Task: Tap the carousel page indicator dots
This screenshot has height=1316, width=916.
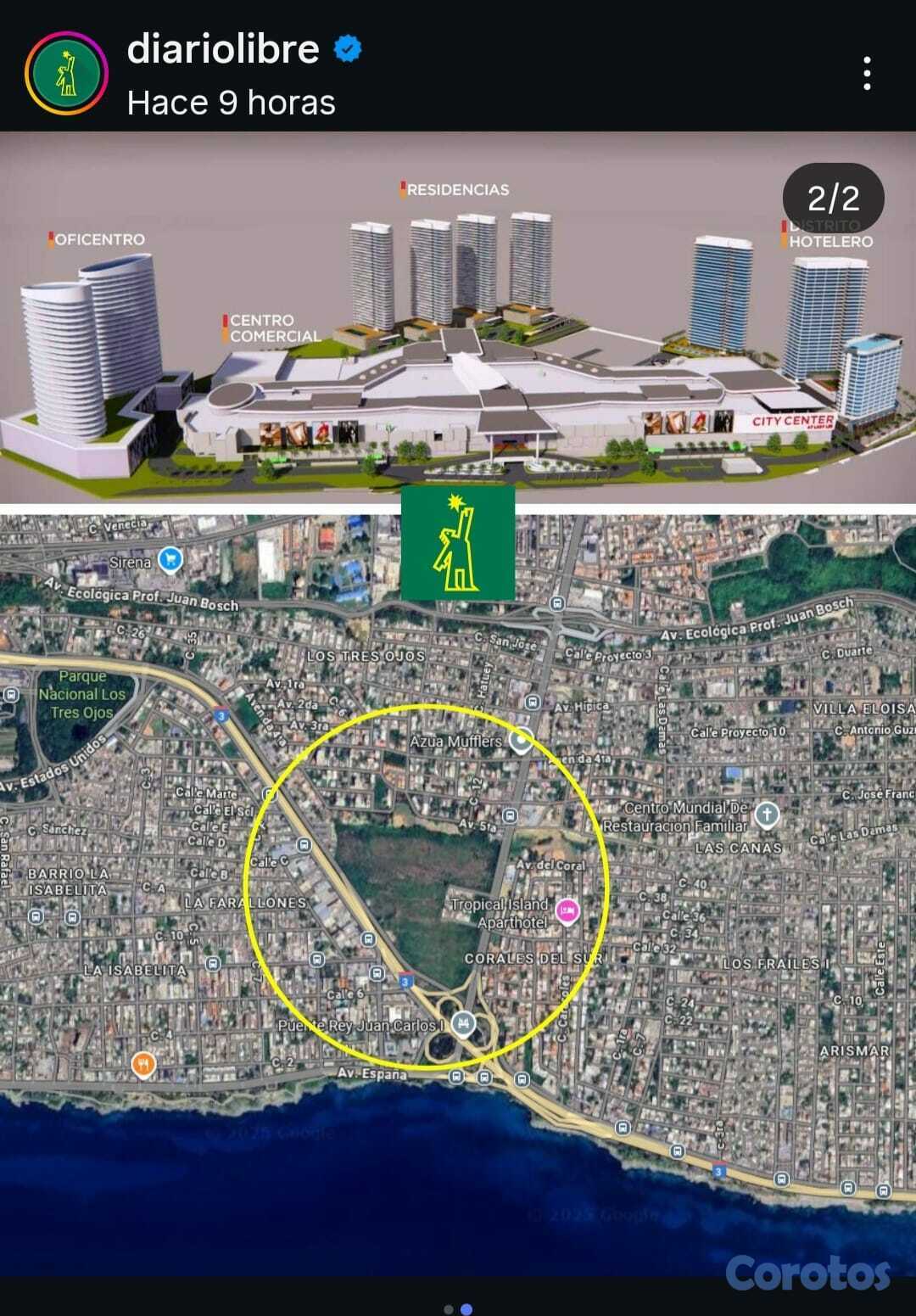Action: pos(457,1308)
